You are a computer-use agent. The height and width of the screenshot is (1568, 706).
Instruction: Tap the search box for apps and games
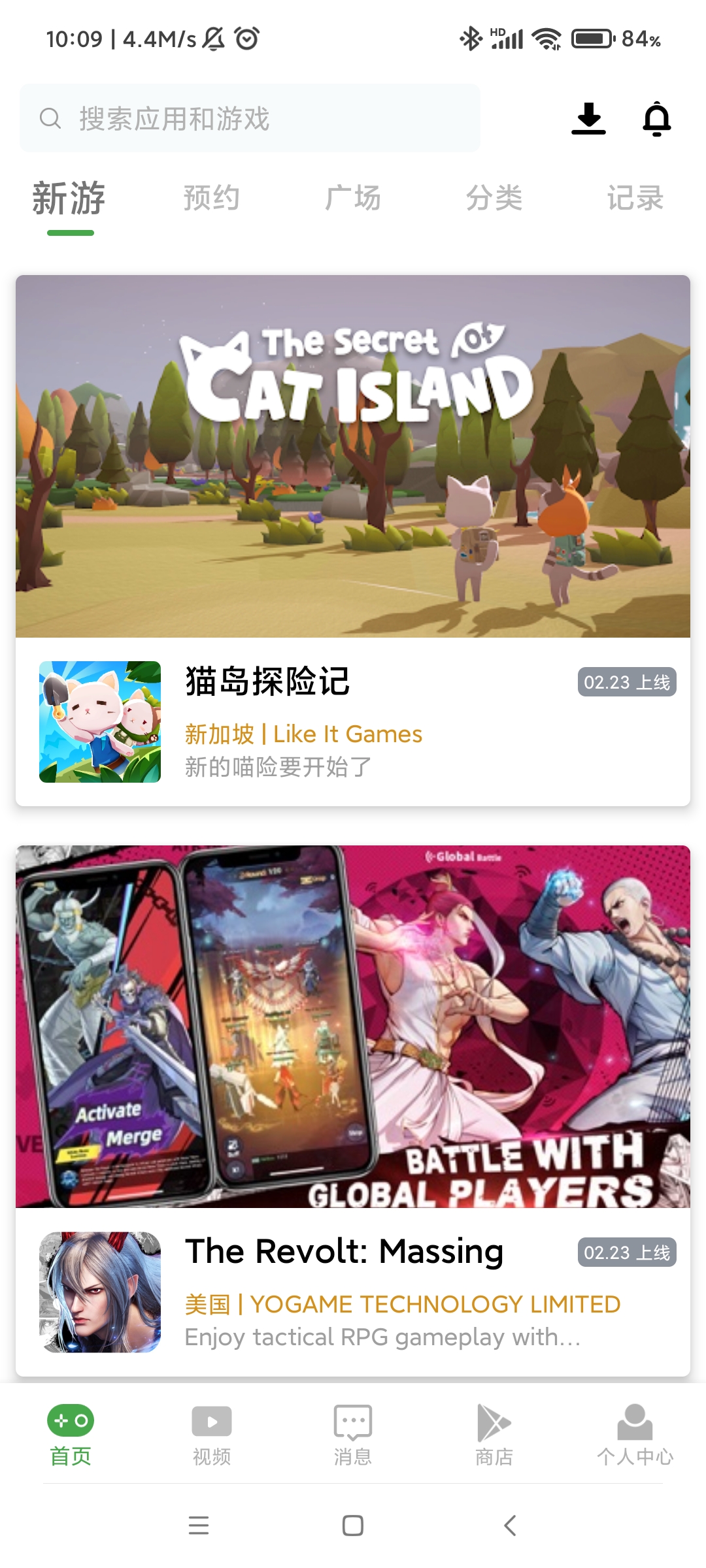(x=250, y=118)
